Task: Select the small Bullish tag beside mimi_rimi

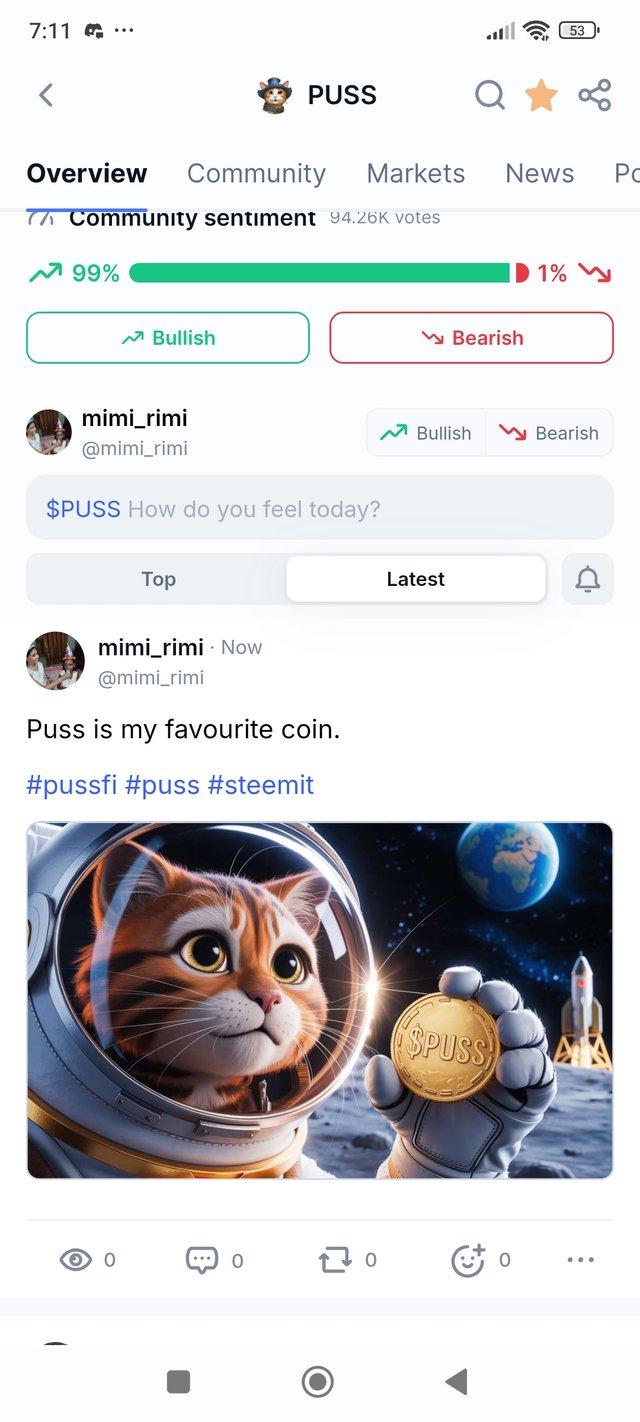Action: (x=427, y=433)
